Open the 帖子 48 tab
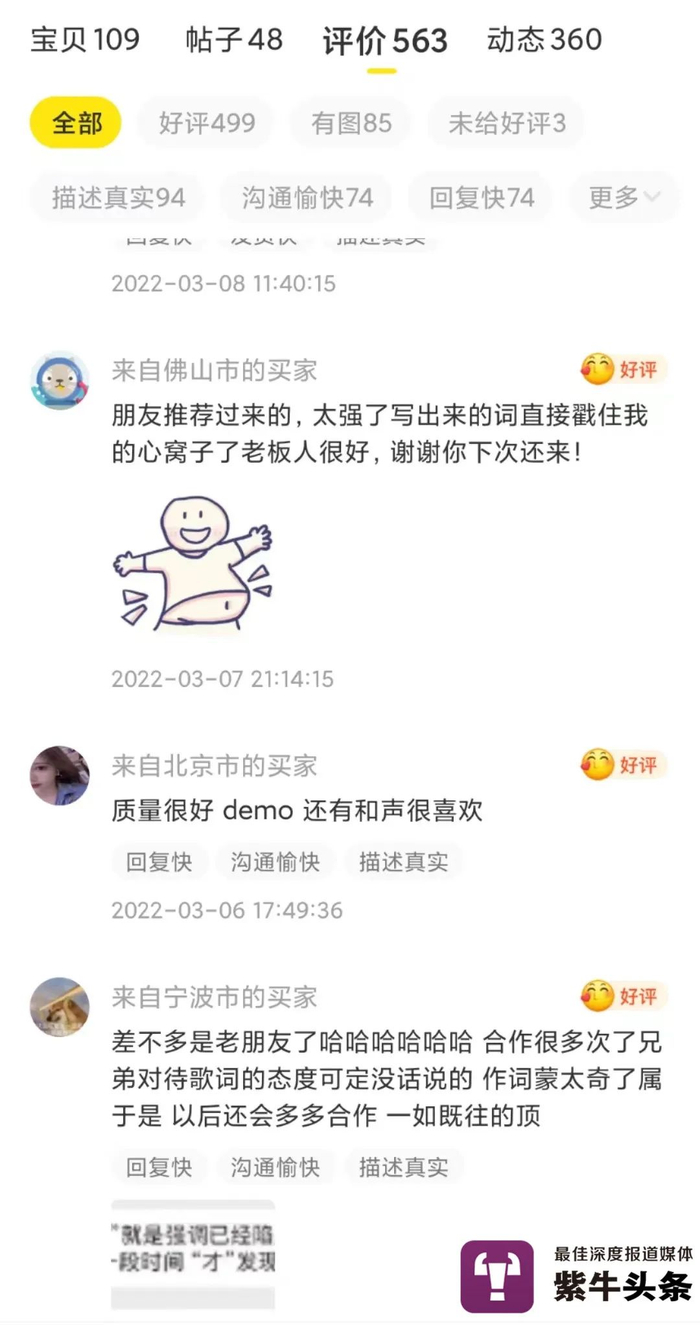700x1325 pixels. click(234, 41)
